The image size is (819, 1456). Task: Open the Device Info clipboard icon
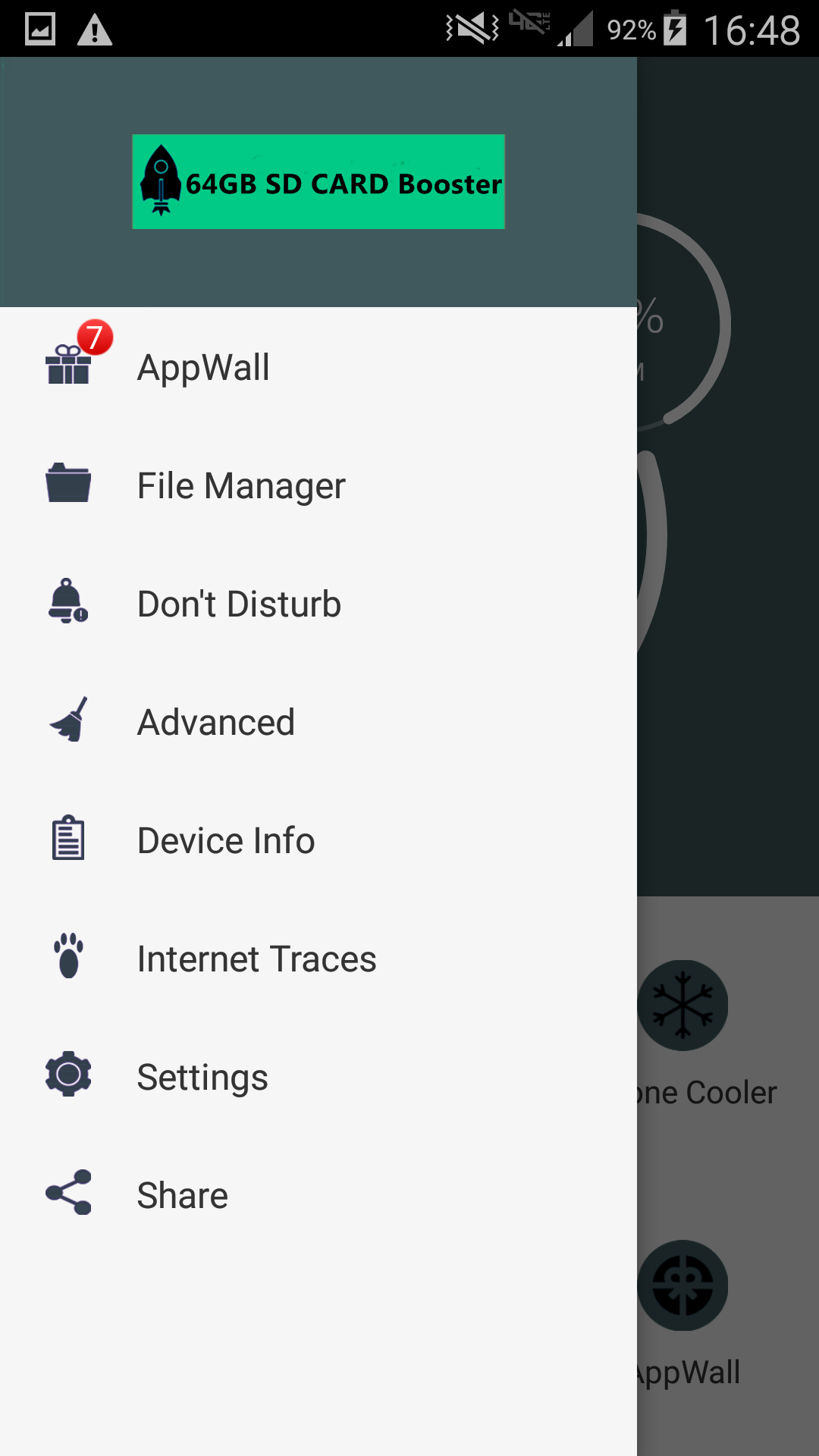click(68, 838)
